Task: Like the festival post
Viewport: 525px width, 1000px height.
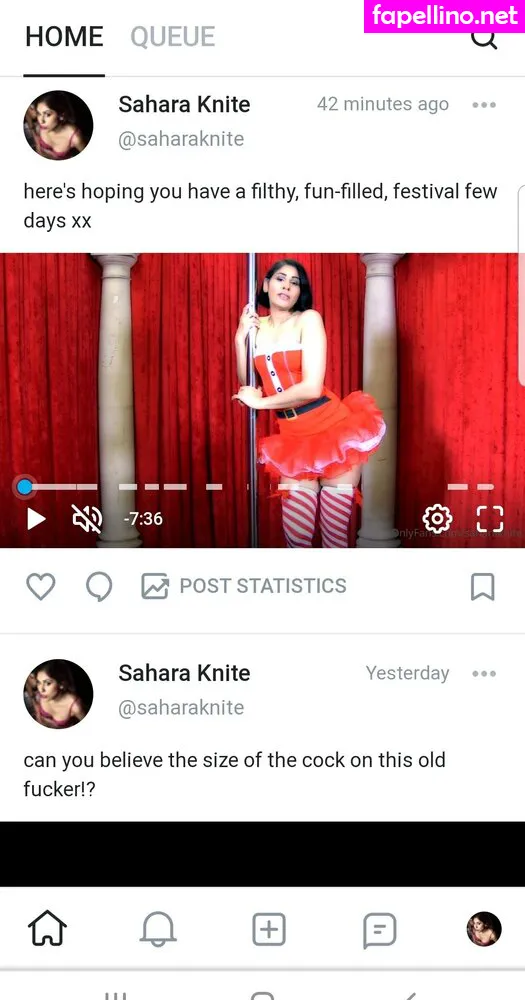Action: pyautogui.click(x=40, y=586)
